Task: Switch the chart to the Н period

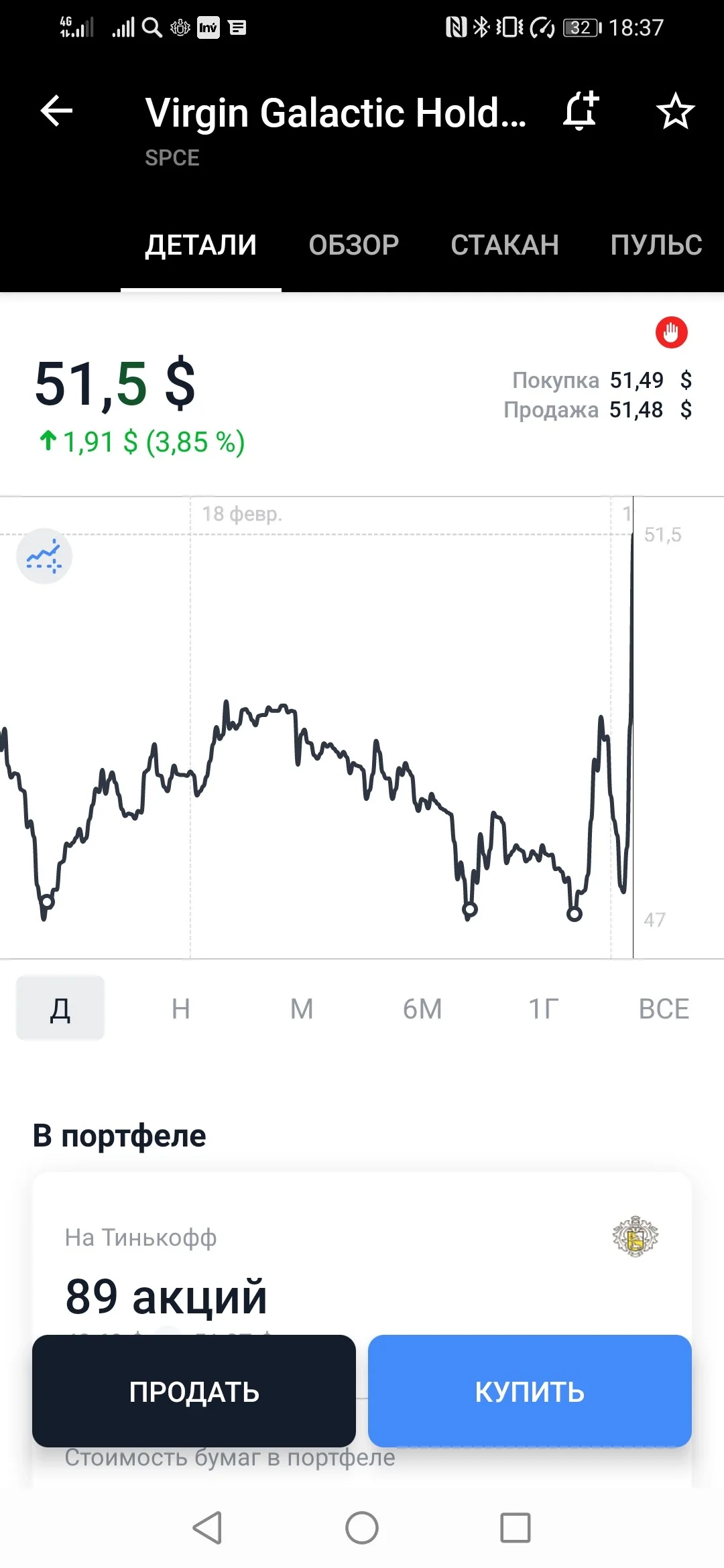Action: coord(181,1008)
